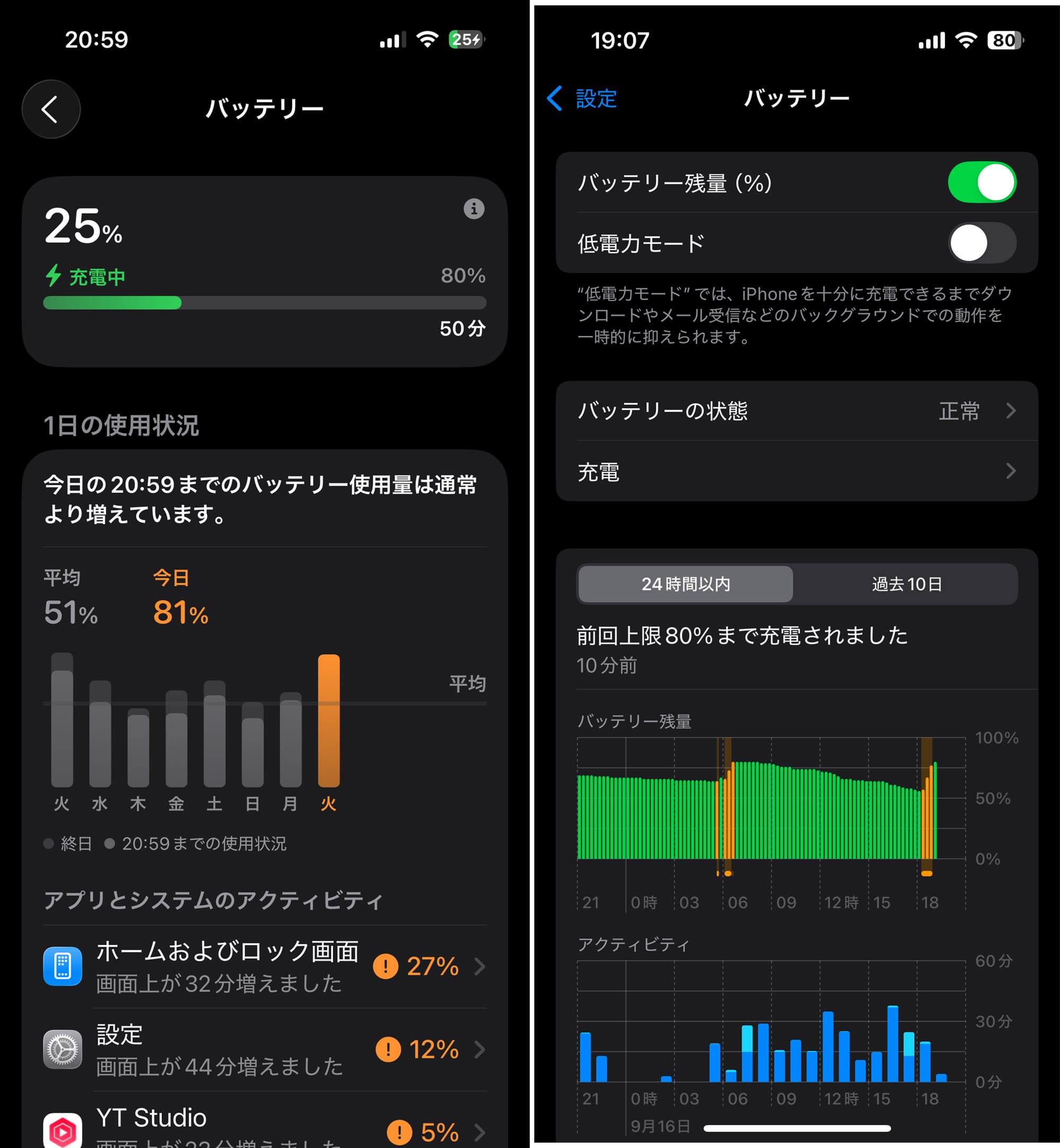The width and height of the screenshot is (1060, 1148).
Task: Tap the ホームおよびロック画面 app icon
Action: tap(63, 967)
